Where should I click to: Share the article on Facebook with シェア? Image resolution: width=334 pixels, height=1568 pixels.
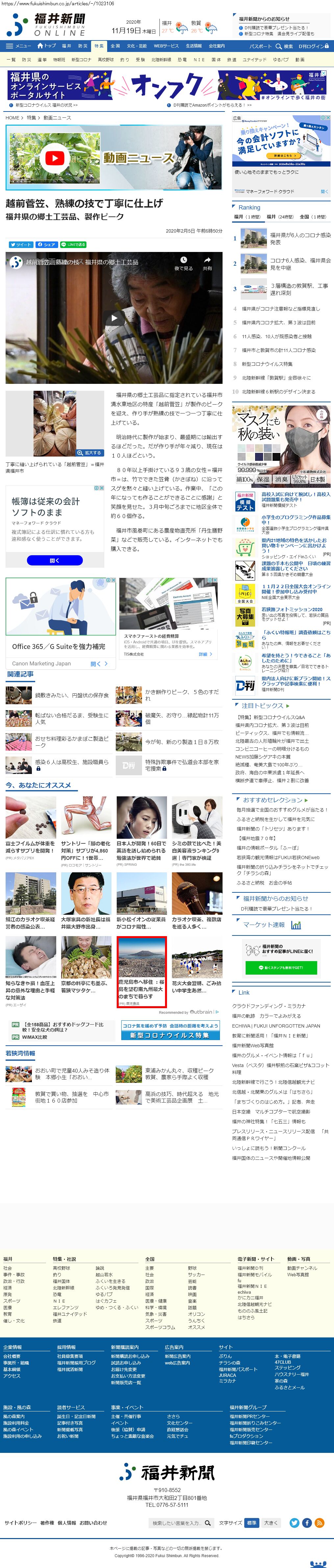point(46,244)
